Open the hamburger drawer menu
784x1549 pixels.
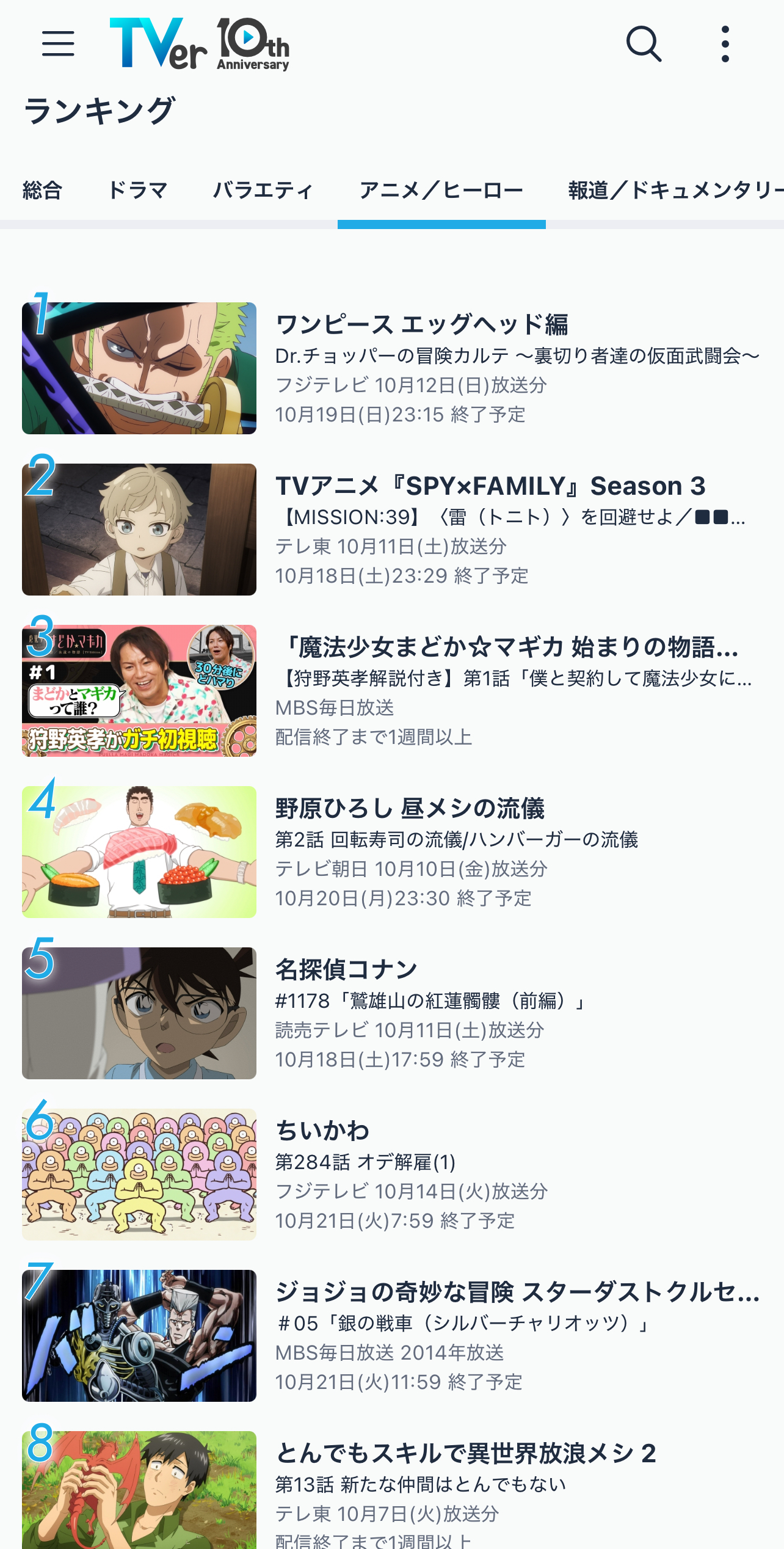[58, 44]
